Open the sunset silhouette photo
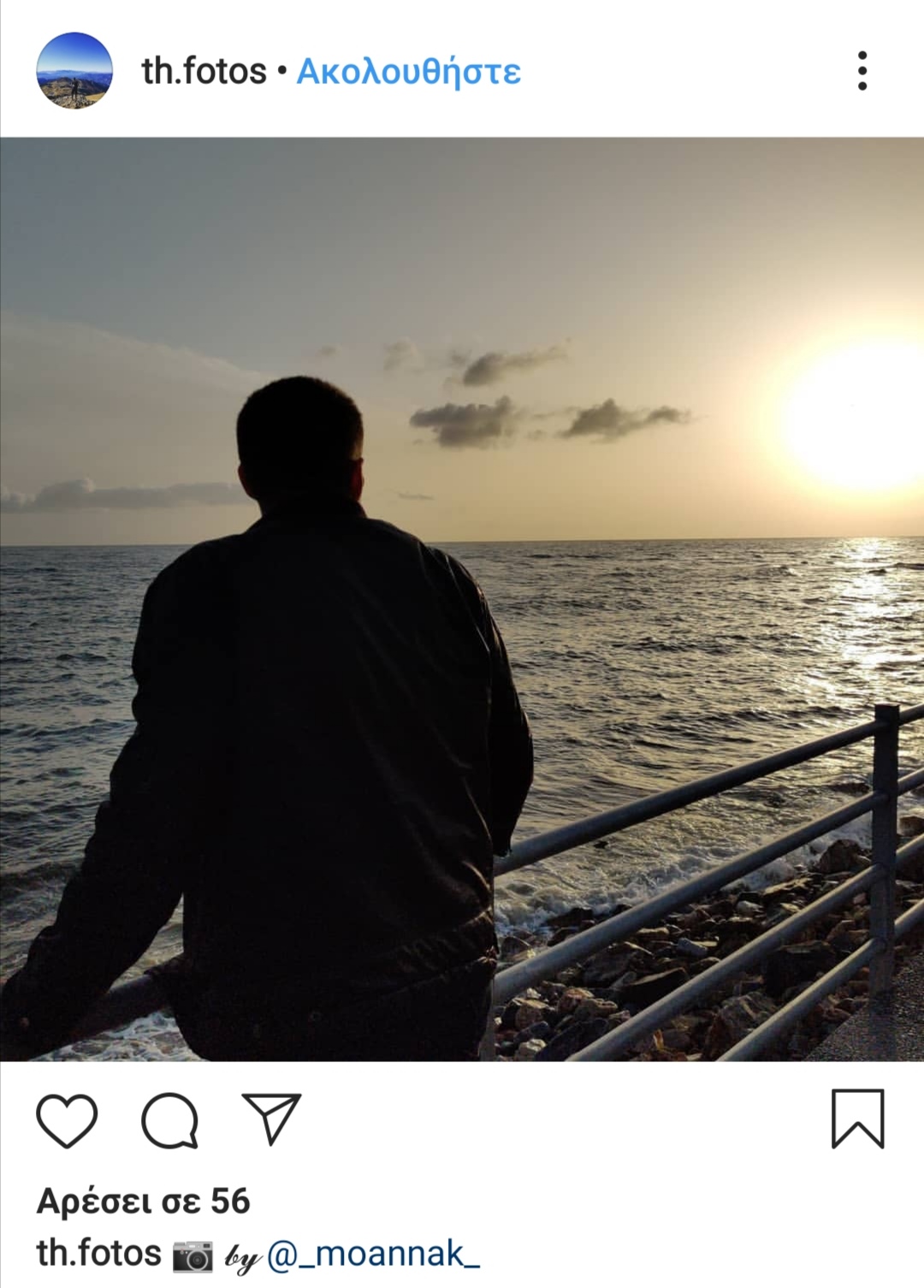 coord(462,599)
